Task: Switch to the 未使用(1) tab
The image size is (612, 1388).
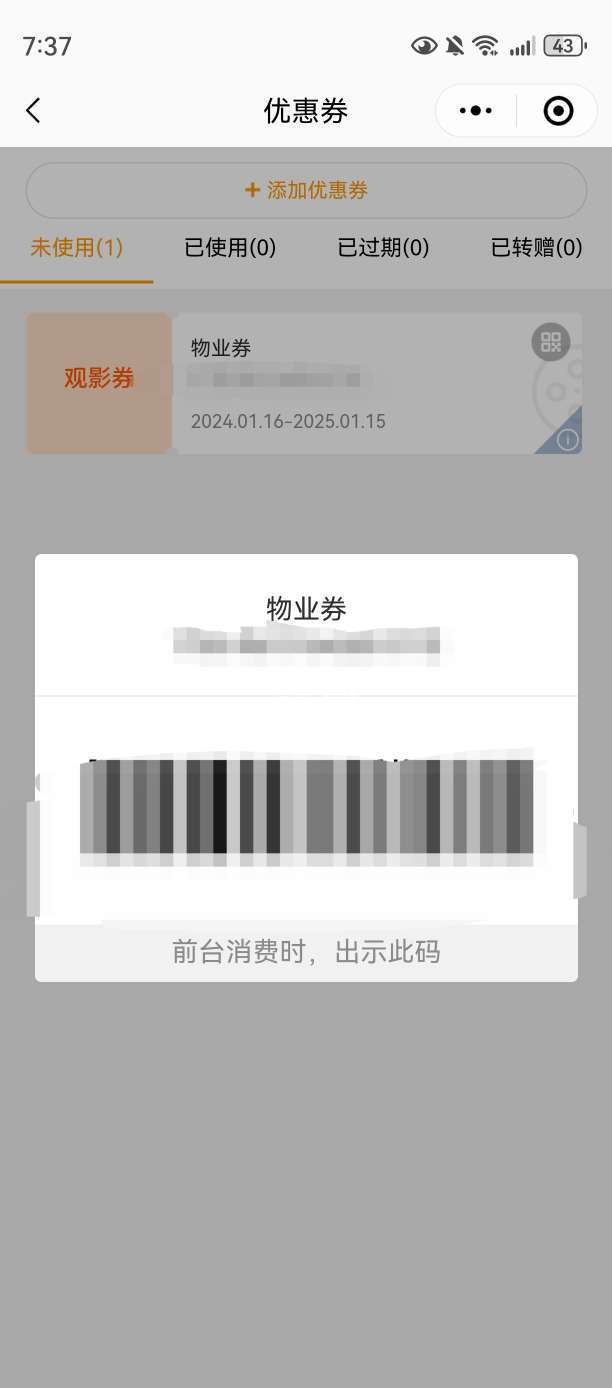Action: point(77,248)
